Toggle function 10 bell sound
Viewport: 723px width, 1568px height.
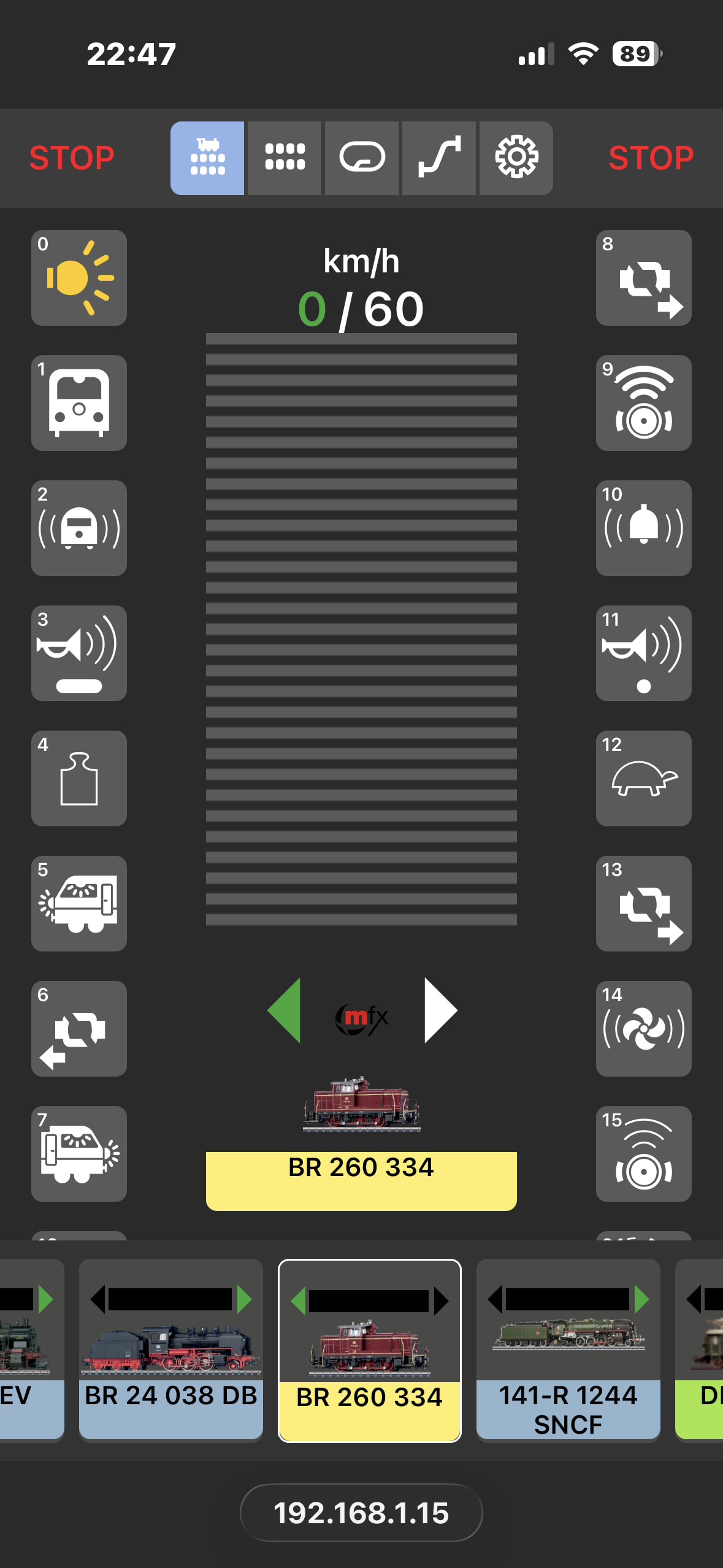click(x=644, y=528)
